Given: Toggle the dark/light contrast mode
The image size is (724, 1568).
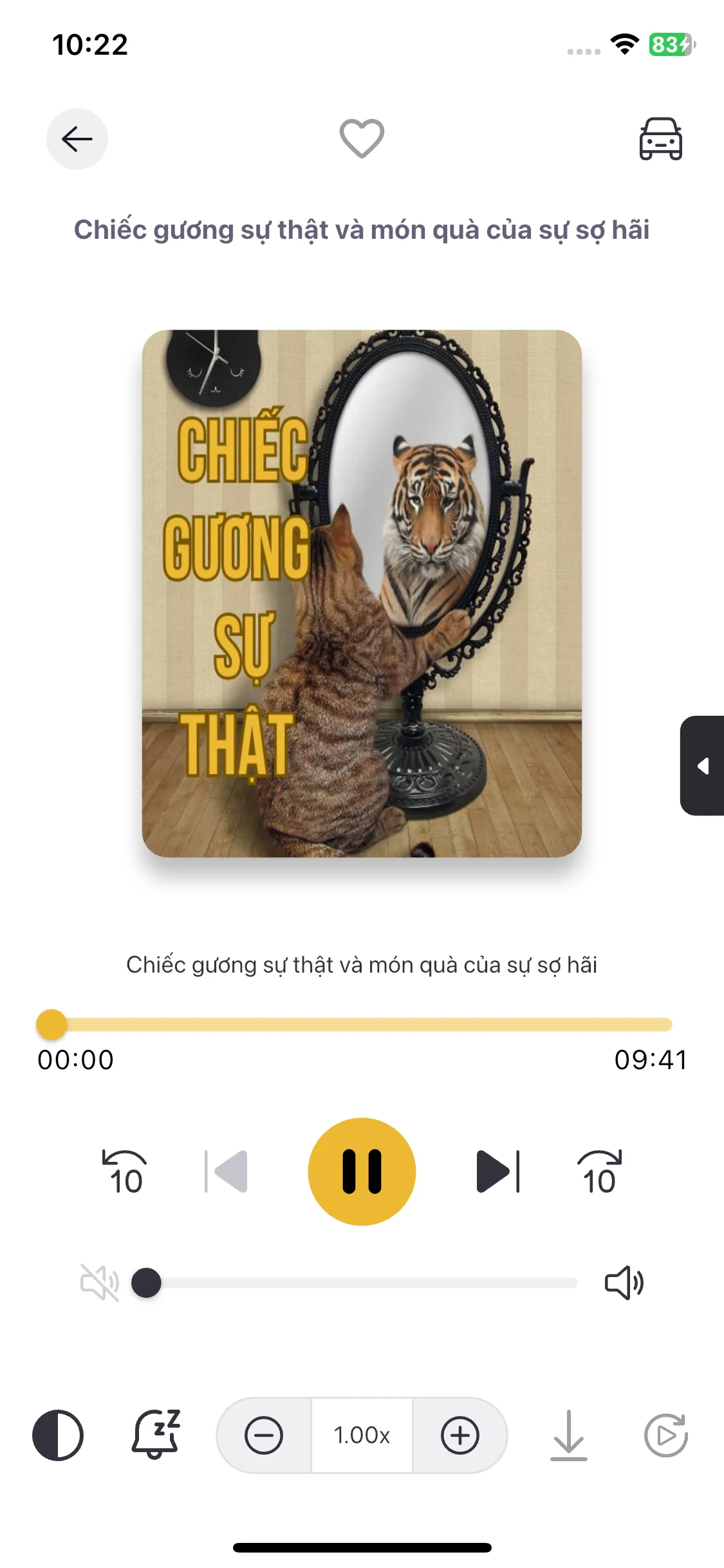Looking at the screenshot, I should (x=58, y=1435).
